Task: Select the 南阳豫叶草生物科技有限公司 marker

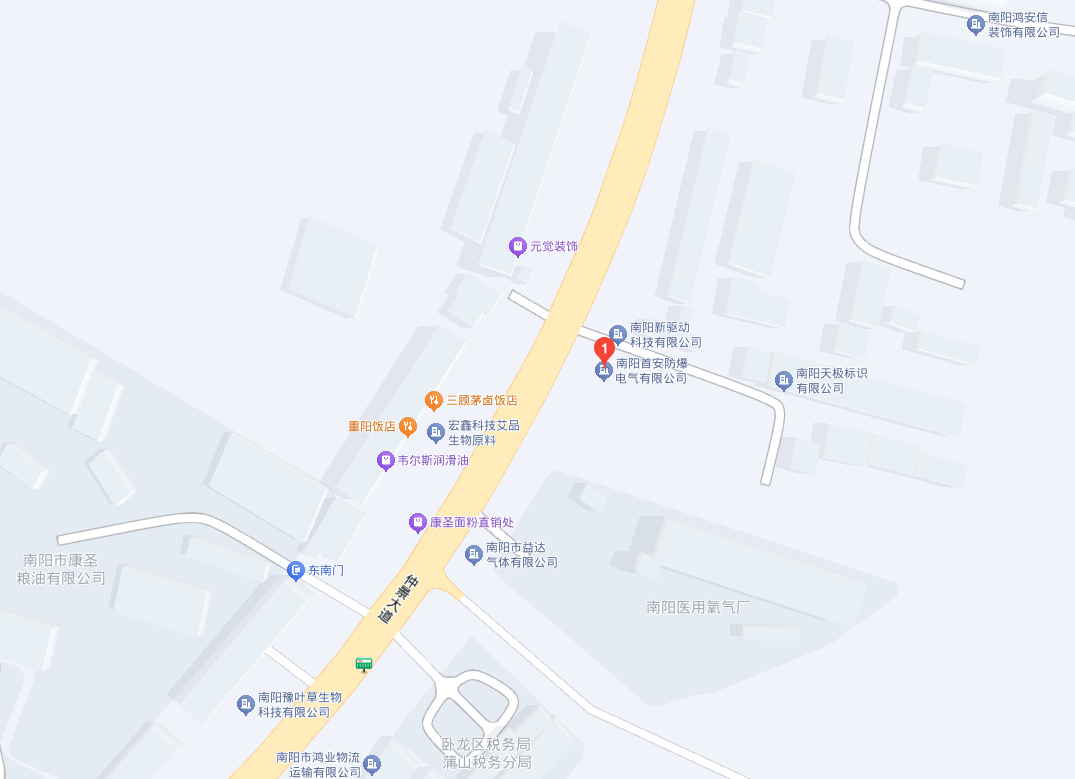Action: click(x=246, y=704)
